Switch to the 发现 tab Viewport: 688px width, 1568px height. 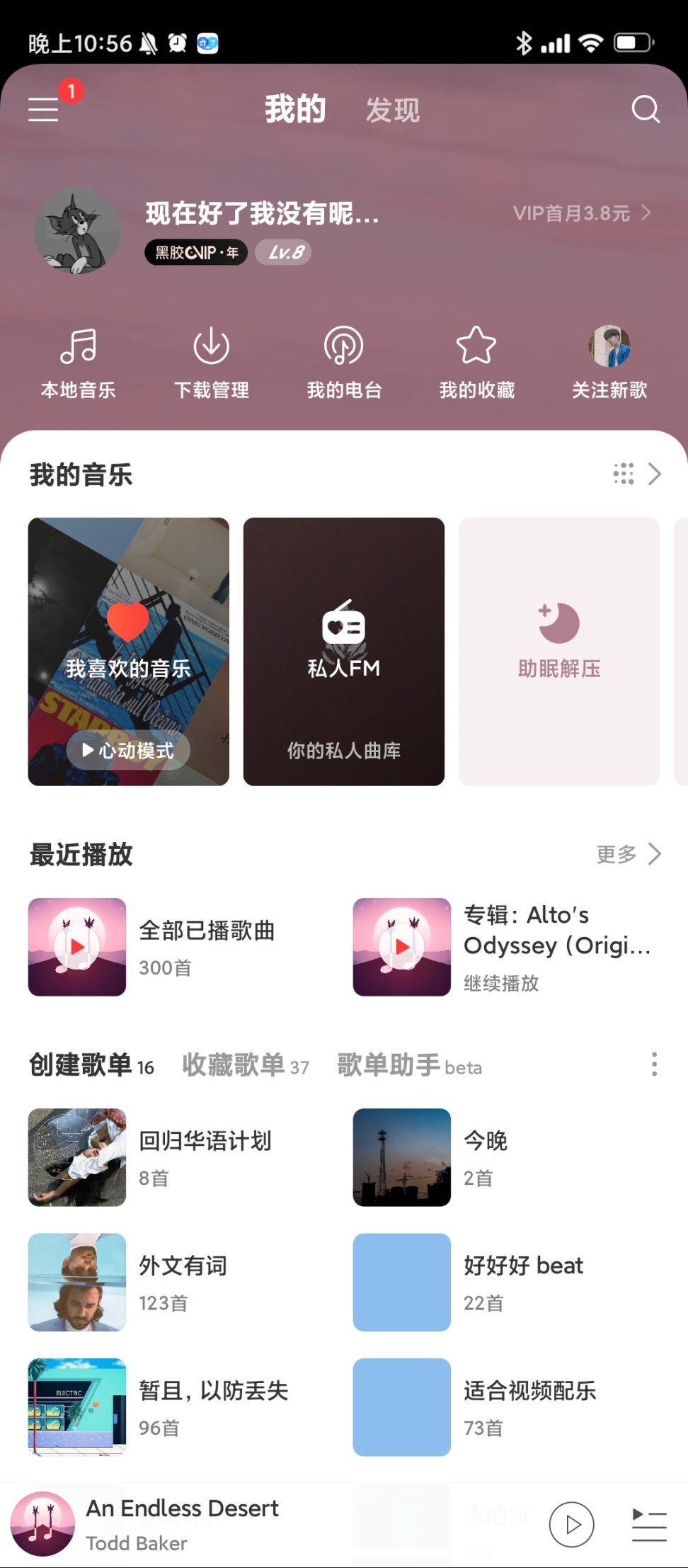tap(393, 110)
